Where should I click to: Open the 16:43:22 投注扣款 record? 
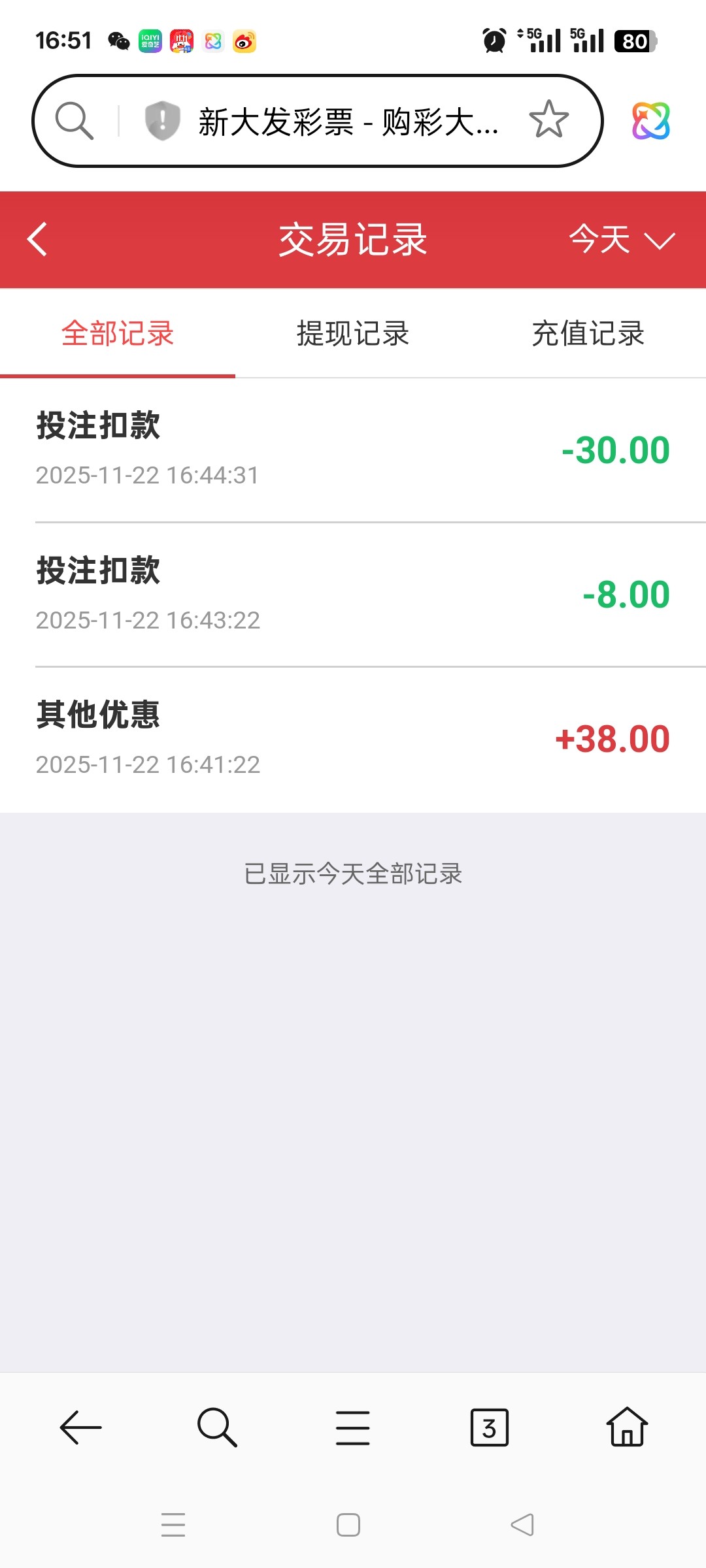pos(353,595)
